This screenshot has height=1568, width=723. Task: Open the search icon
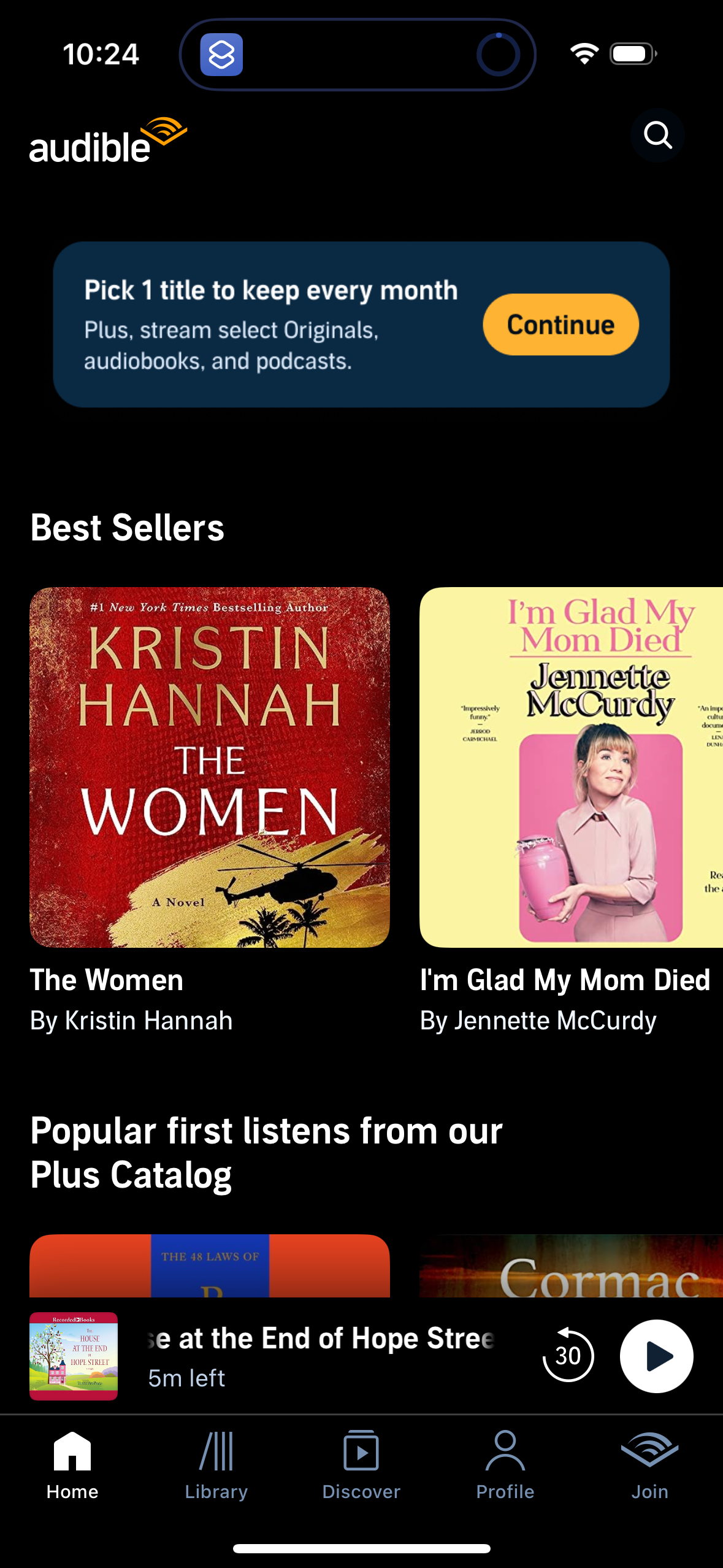pyautogui.click(x=658, y=136)
